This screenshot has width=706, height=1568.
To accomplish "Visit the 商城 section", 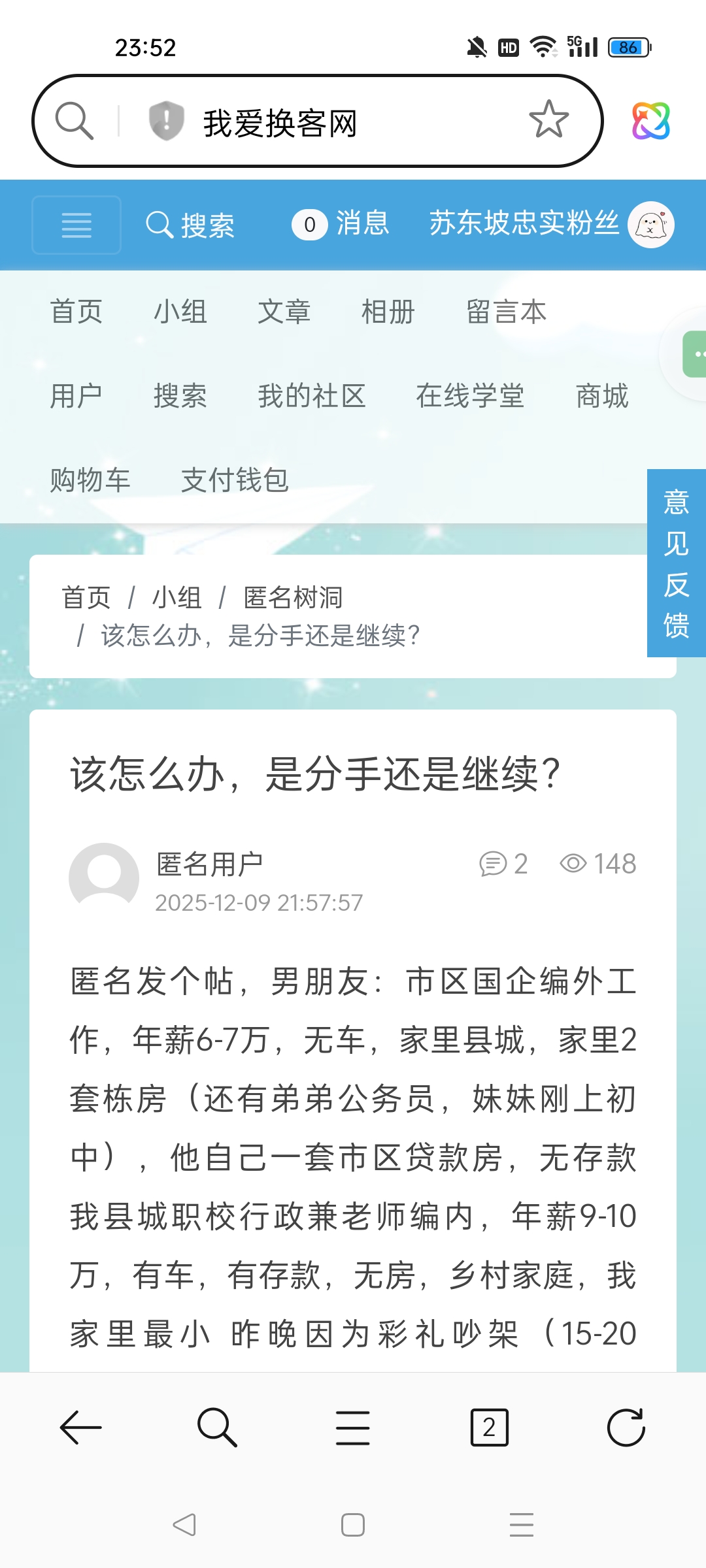I will [602, 396].
